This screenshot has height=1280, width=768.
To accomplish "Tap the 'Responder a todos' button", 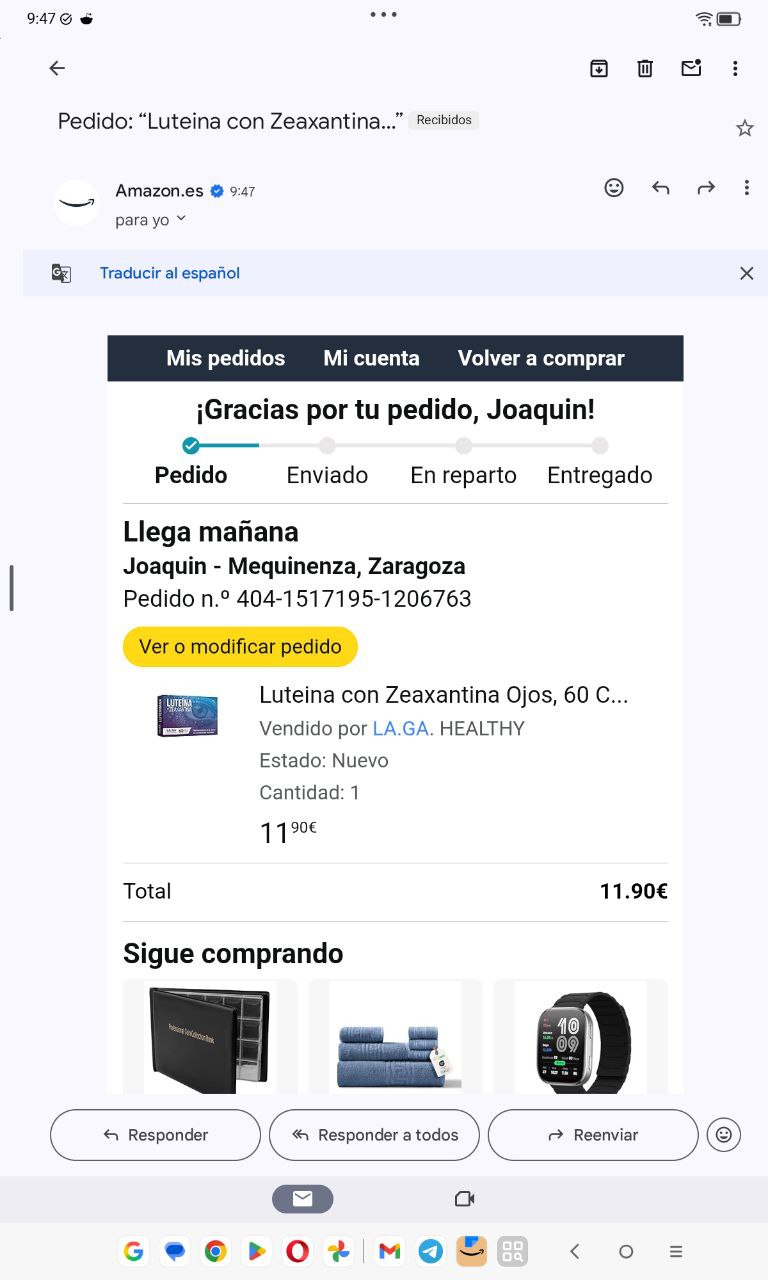I will (x=374, y=1135).
